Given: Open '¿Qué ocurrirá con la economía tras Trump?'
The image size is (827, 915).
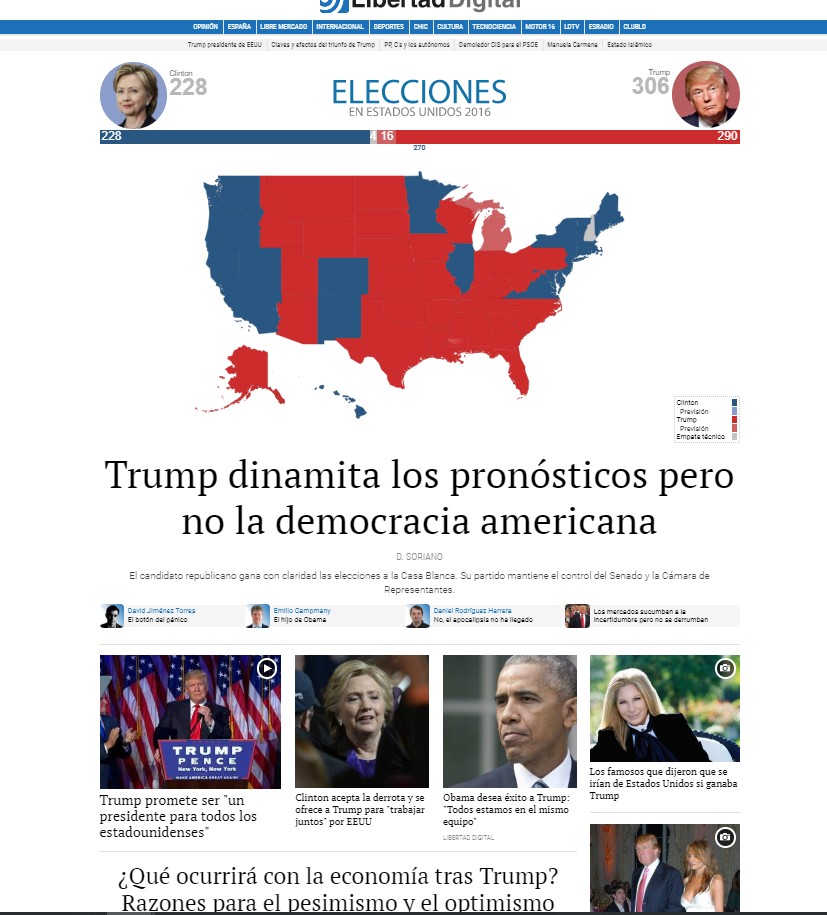Looking at the screenshot, I should tap(337, 890).
